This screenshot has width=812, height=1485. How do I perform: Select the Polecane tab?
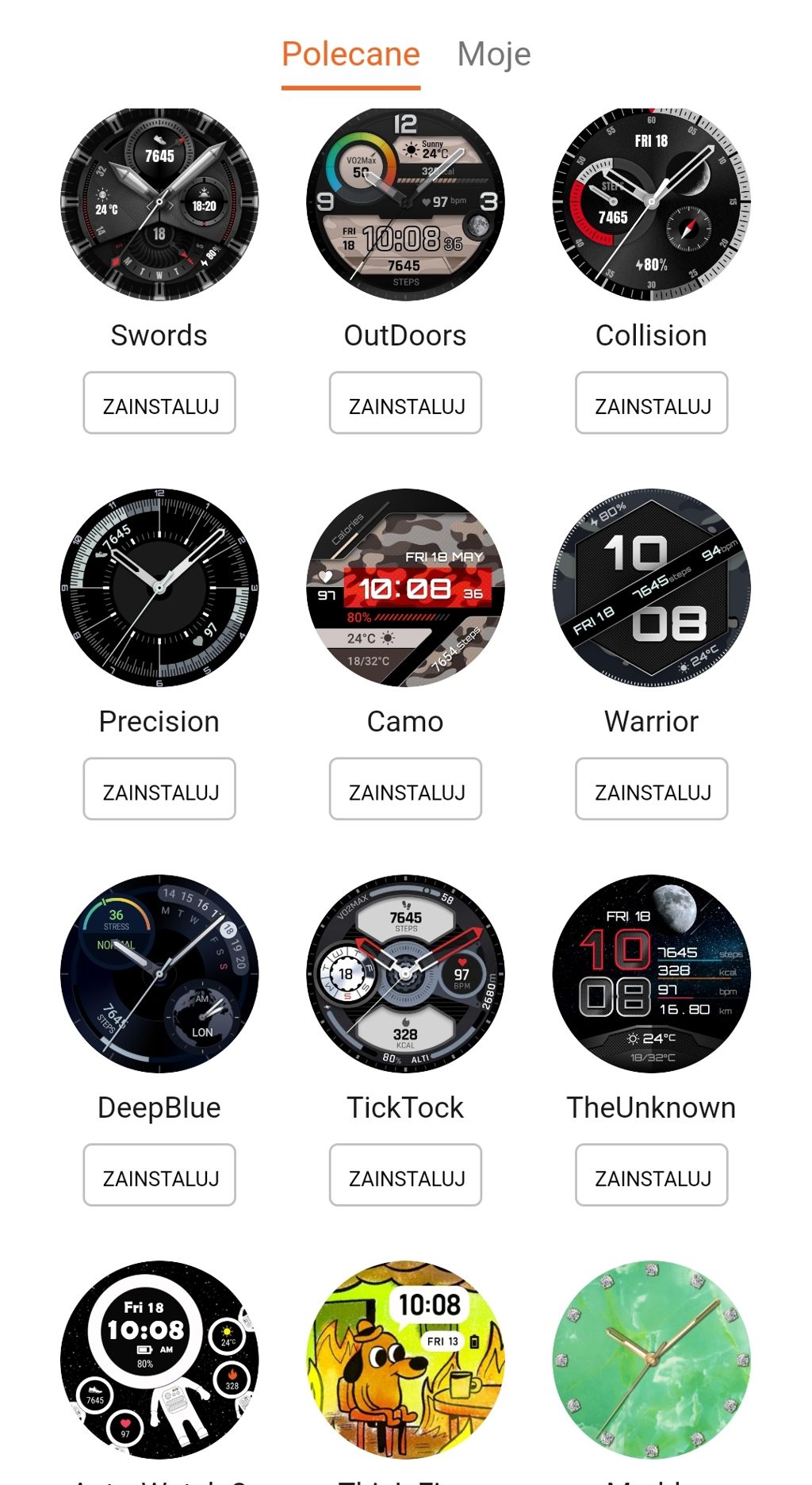(350, 55)
